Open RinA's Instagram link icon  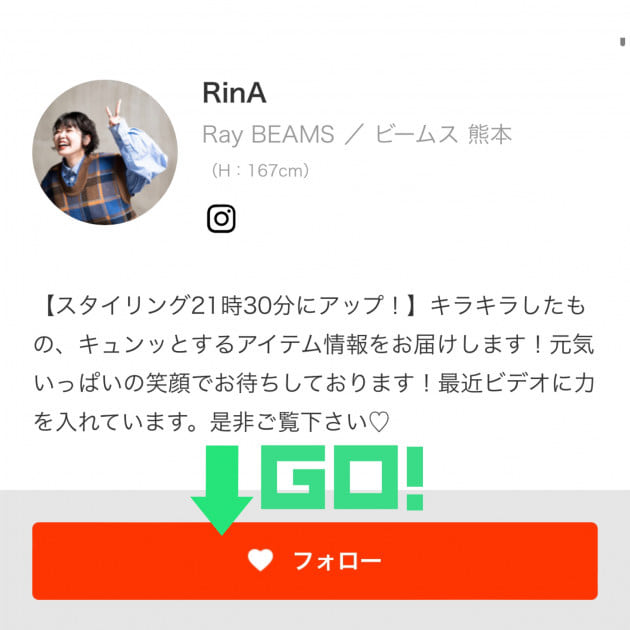click(x=221, y=218)
